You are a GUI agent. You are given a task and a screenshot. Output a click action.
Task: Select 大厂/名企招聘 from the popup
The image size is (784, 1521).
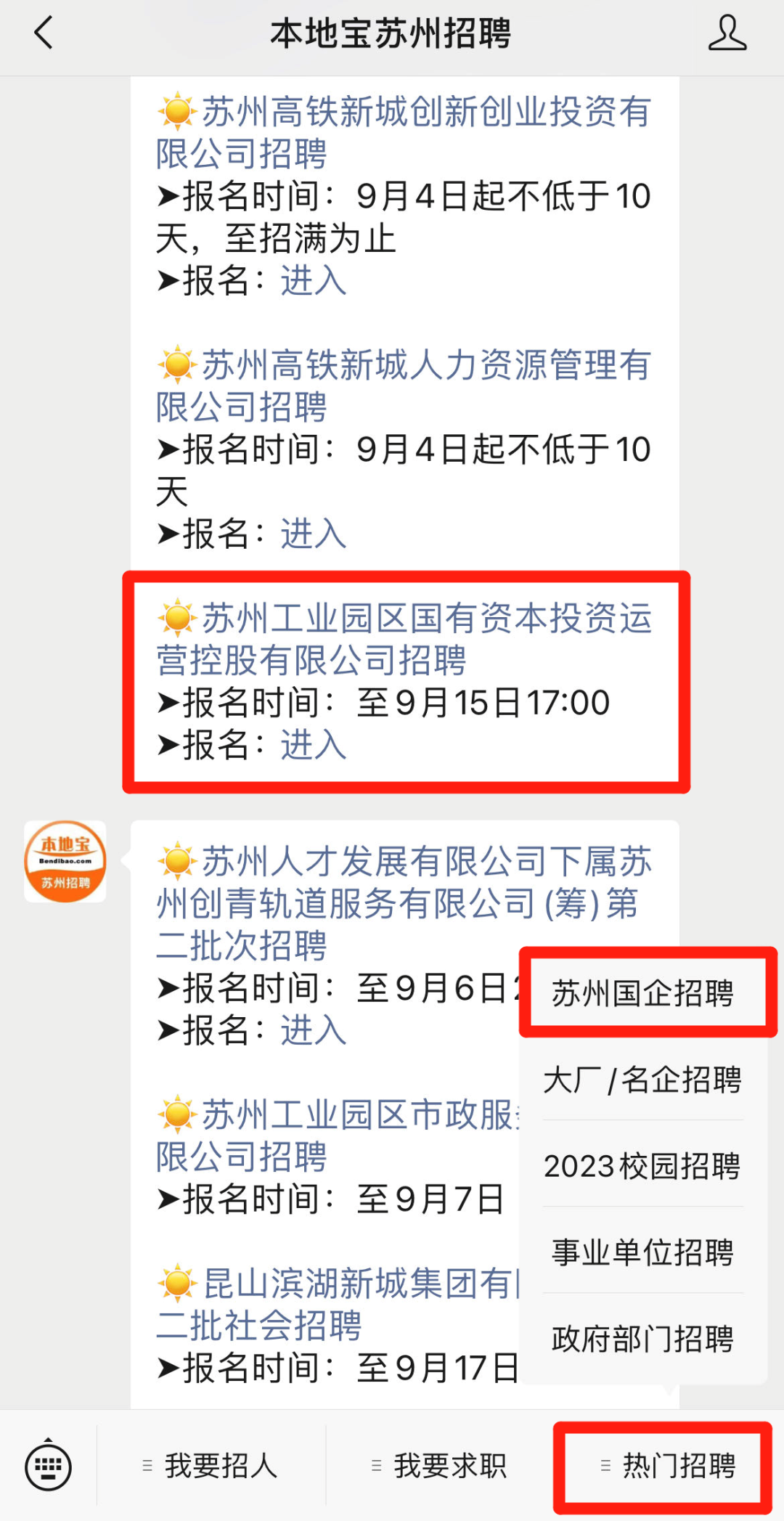pos(643,1080)
